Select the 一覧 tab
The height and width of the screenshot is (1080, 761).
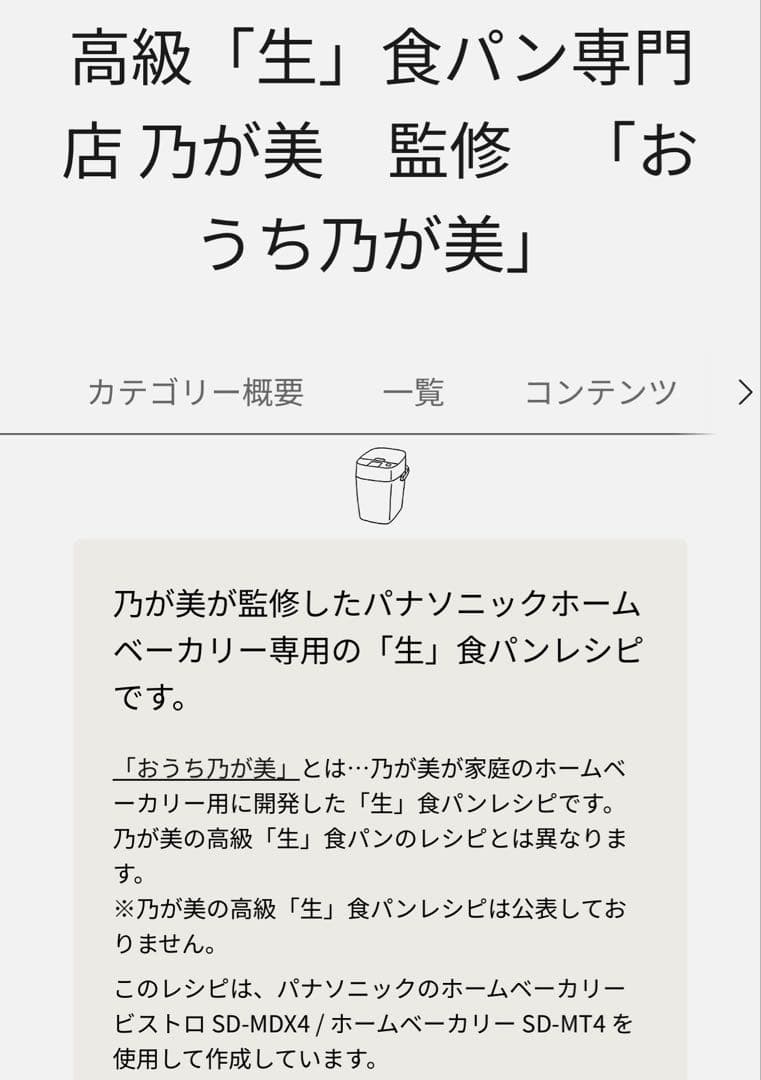coord(413,392)
